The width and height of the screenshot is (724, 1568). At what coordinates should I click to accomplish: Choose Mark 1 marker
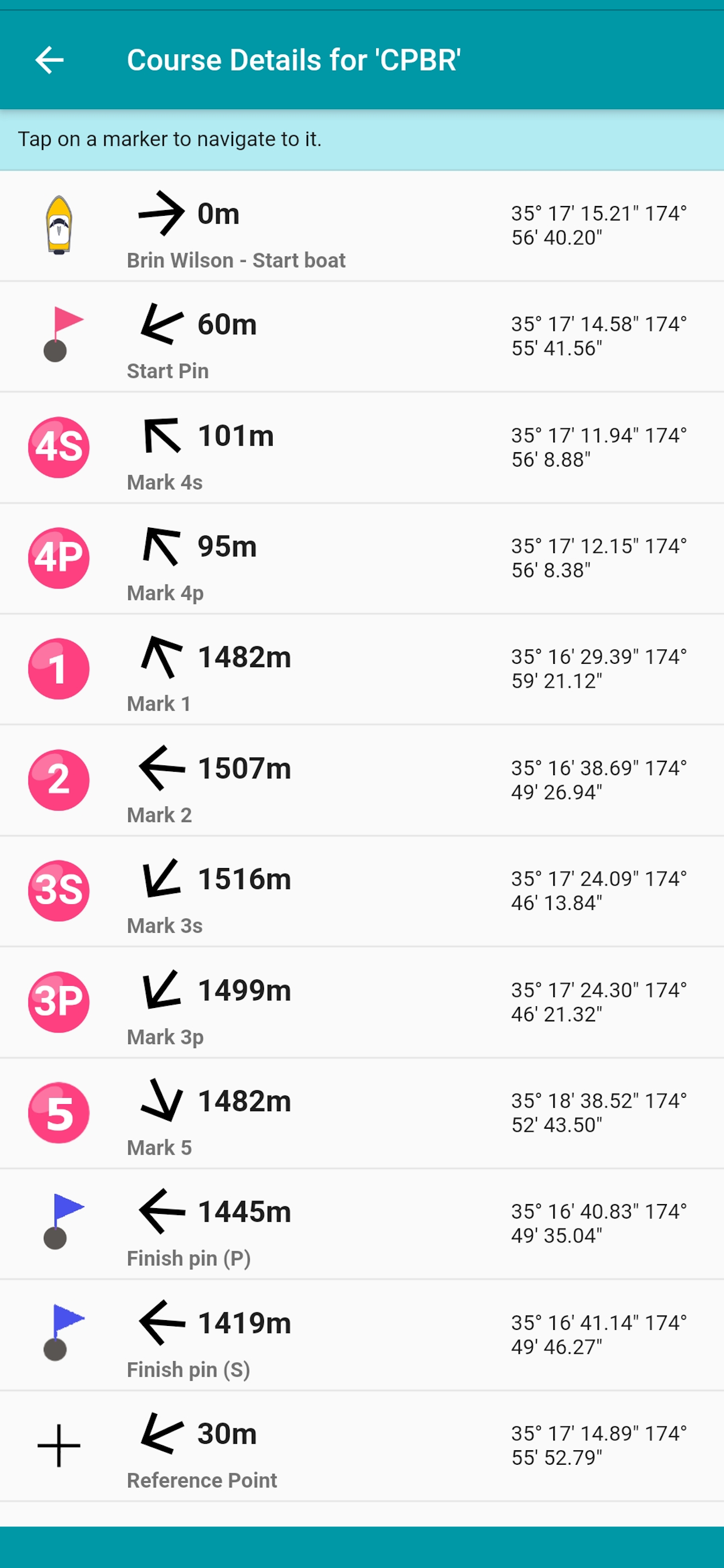(x=362, y=670)
